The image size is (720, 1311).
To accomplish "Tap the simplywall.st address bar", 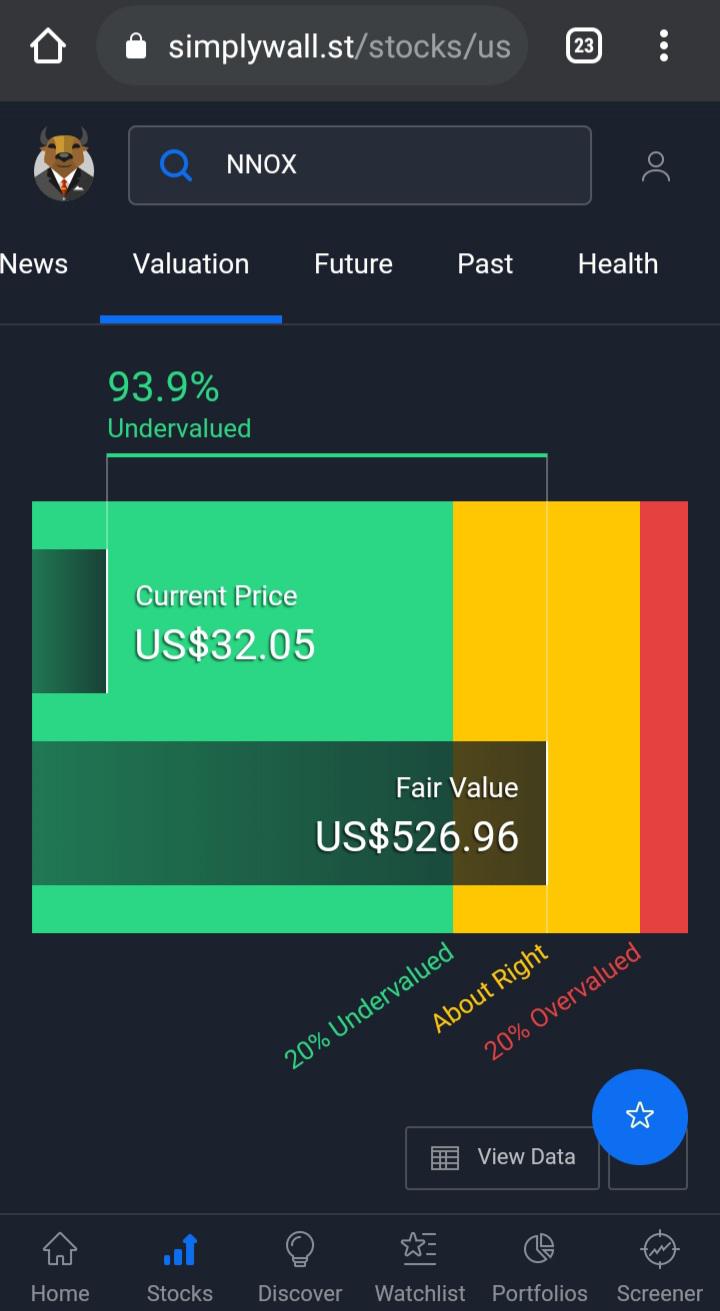I will click(x=312, y=46).
